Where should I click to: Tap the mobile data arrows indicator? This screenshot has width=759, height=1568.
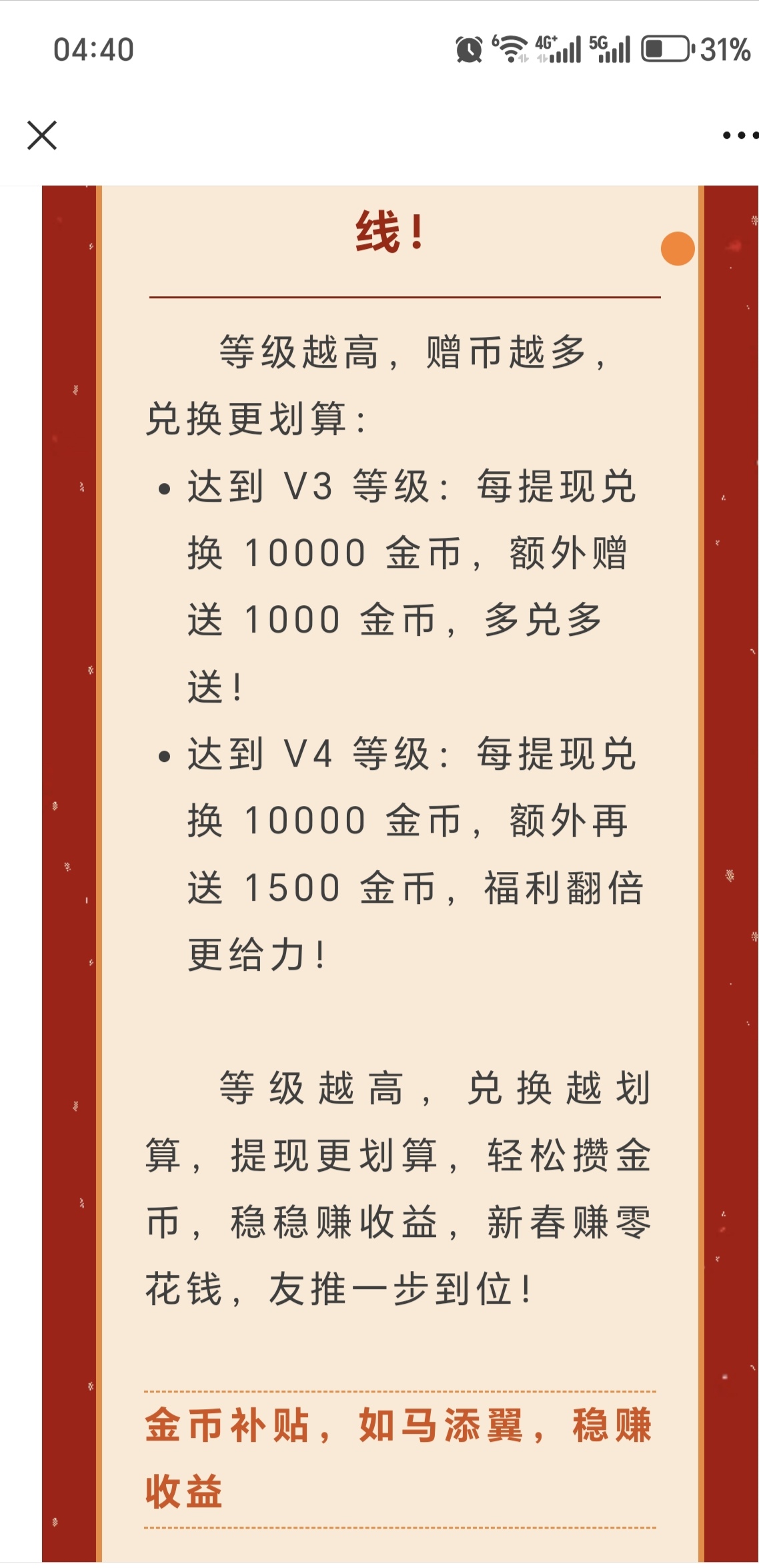[542, 57]
